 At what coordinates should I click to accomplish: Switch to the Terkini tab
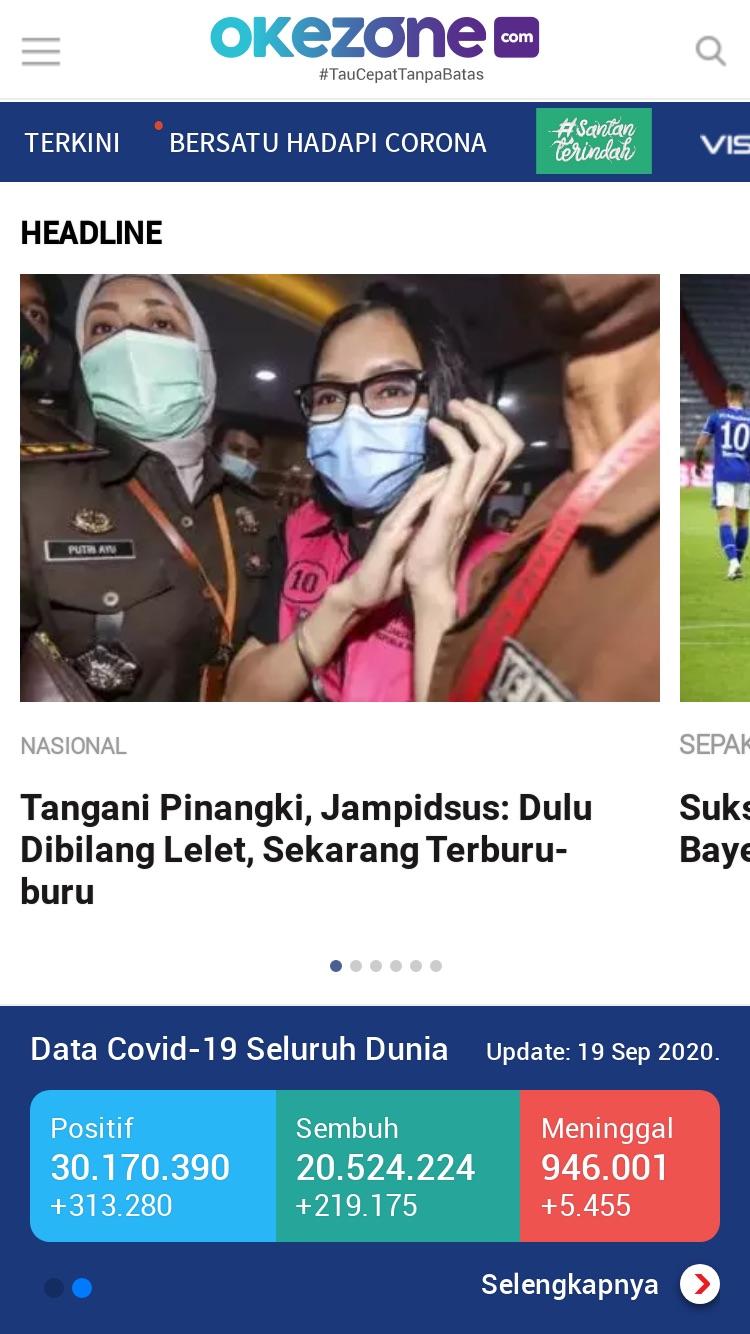coord(72,143)
